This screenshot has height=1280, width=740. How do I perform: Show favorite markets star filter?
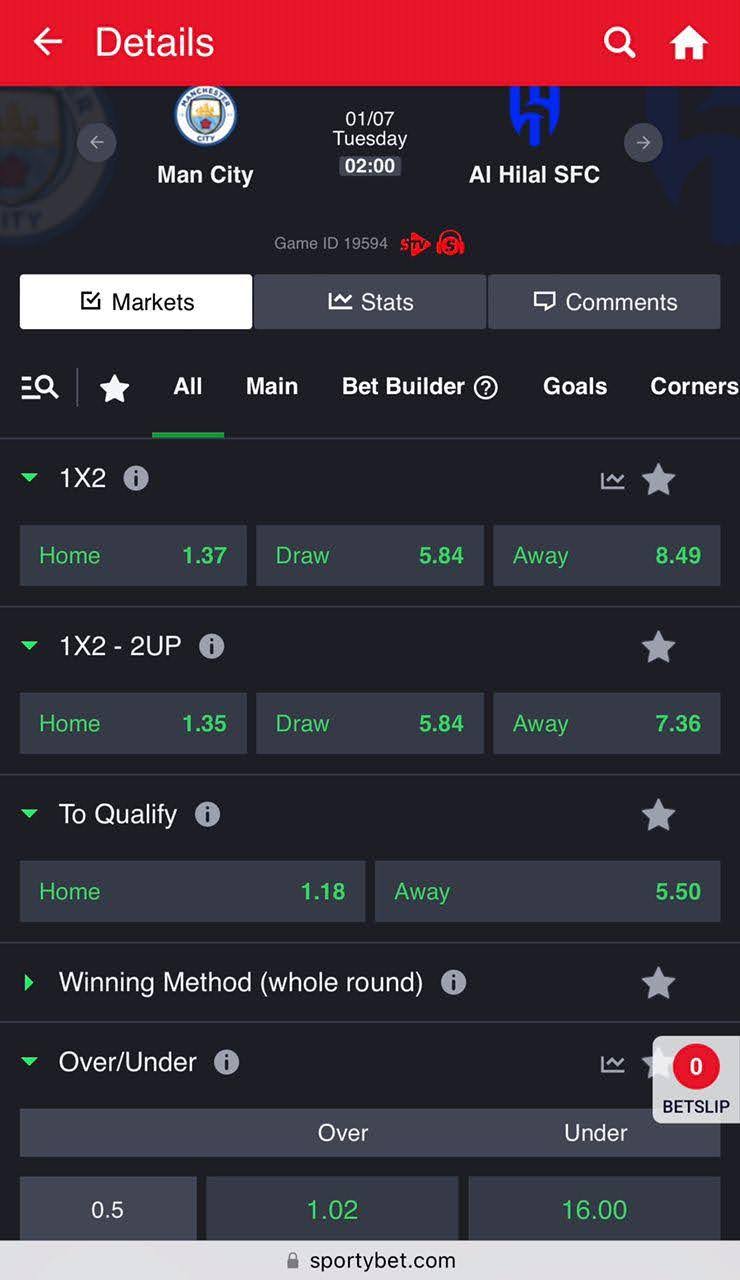(x=115, y=388)
